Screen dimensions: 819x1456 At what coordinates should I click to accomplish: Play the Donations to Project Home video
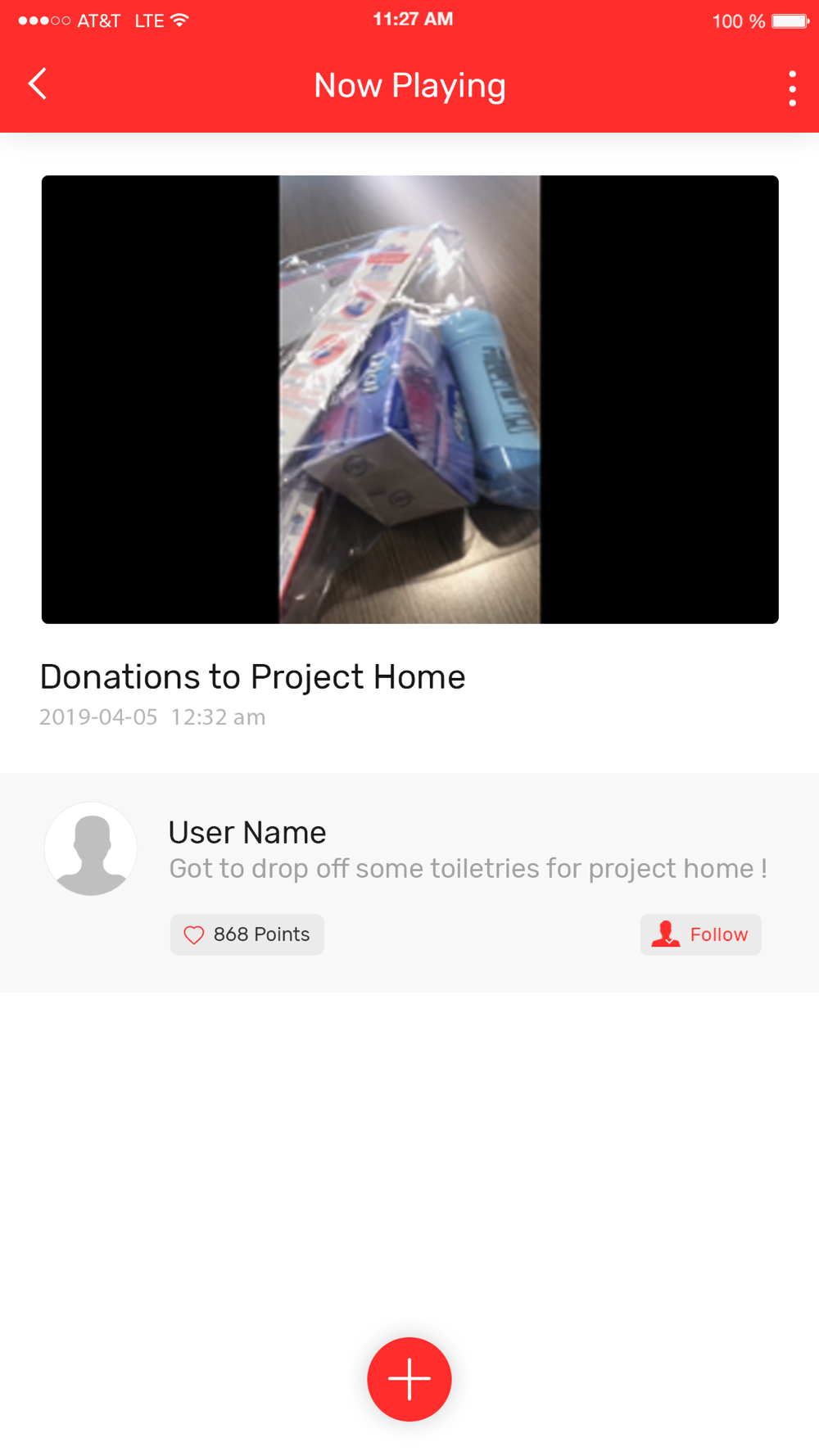[x=409, y=400]
